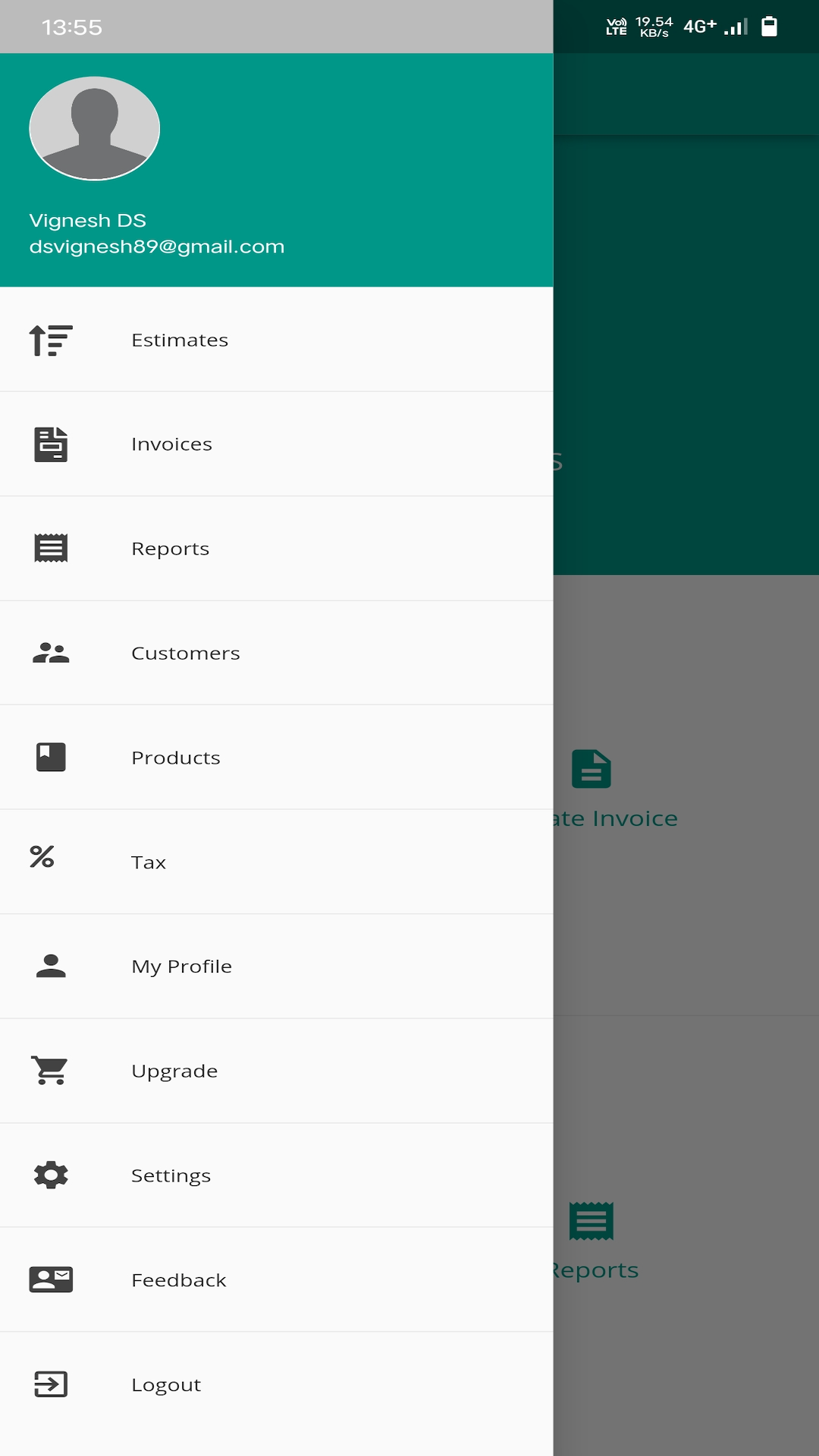
Task: Tap the profile avatar picture
Action: (95, 128)
